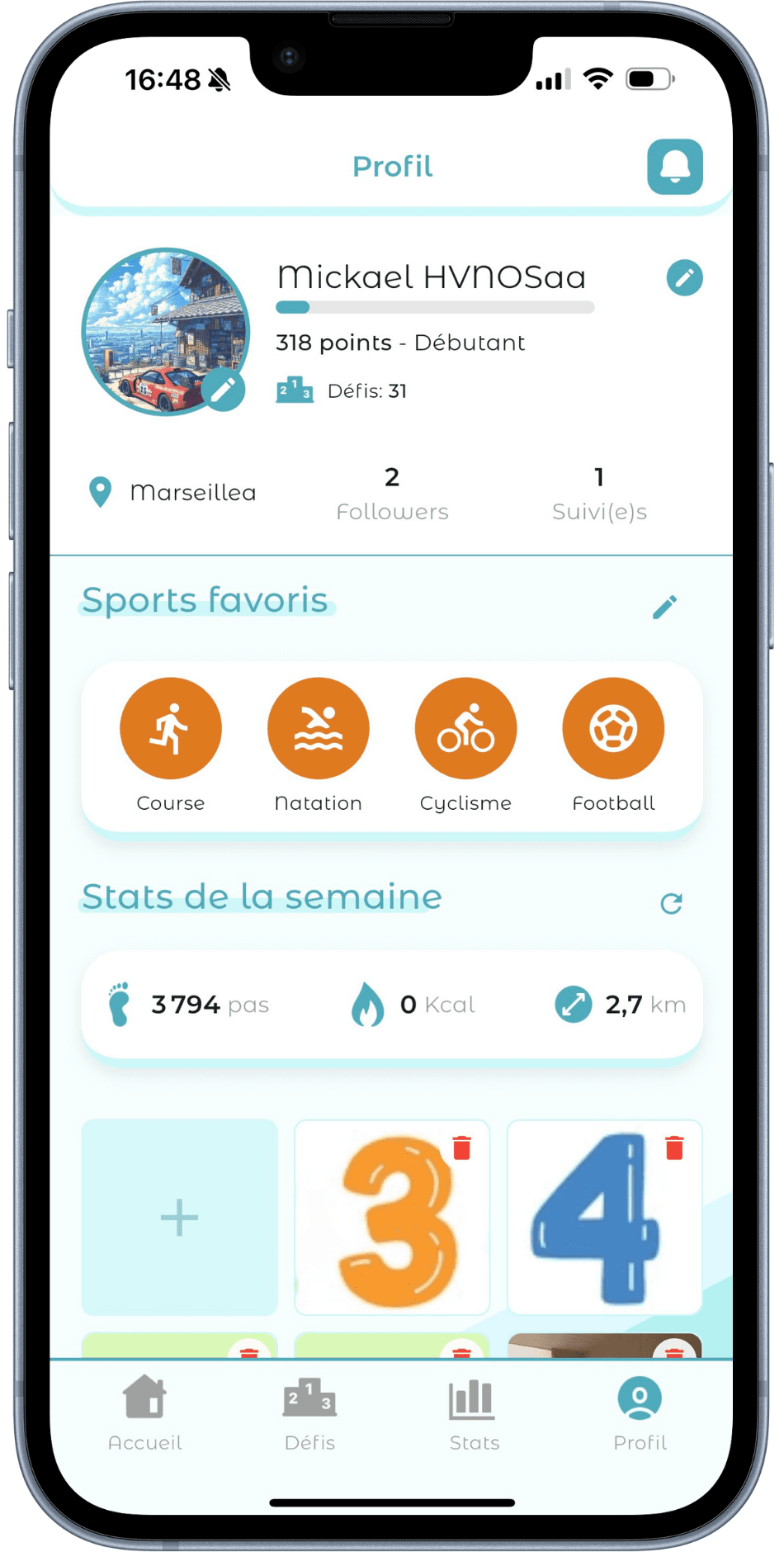Viewport: 784px width, 1552px height.
Task: Edit the profile name with the pencil
Action: point(684,277)
